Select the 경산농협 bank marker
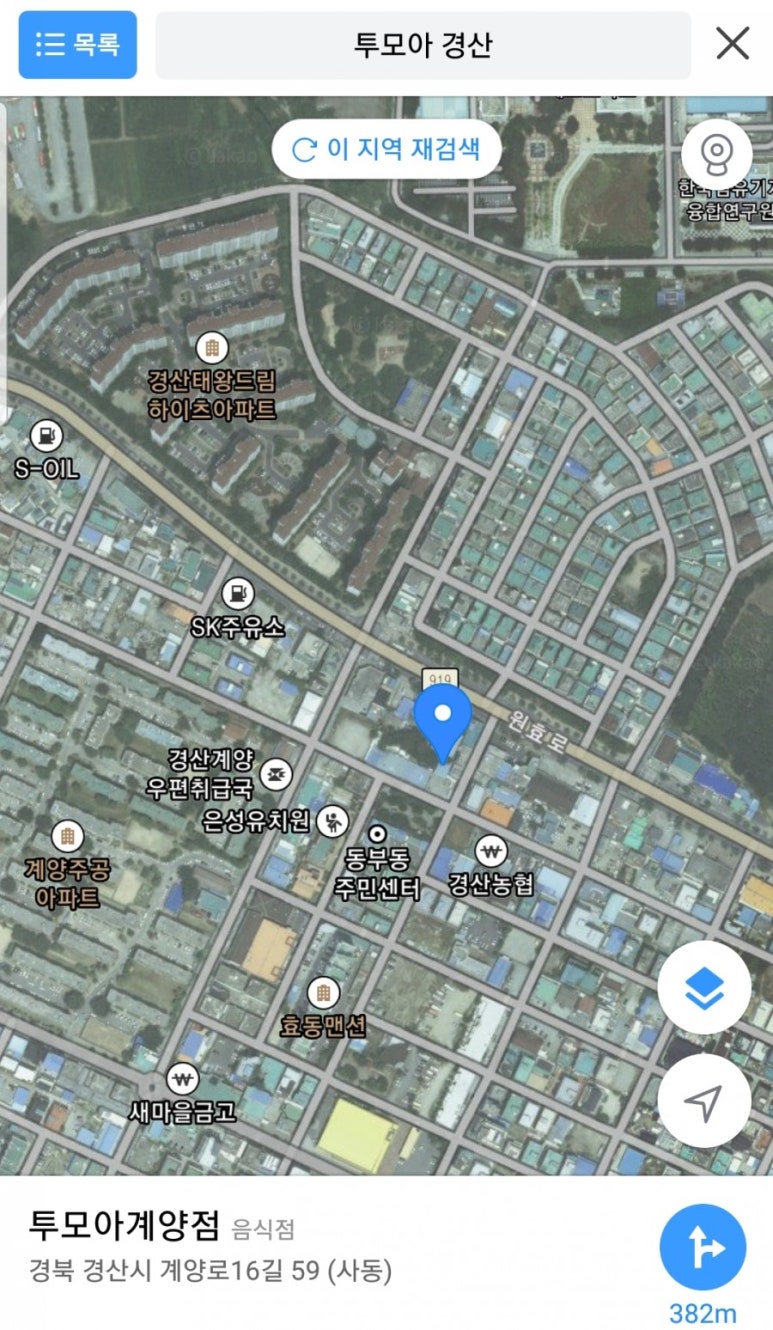 tap(491, 852)
